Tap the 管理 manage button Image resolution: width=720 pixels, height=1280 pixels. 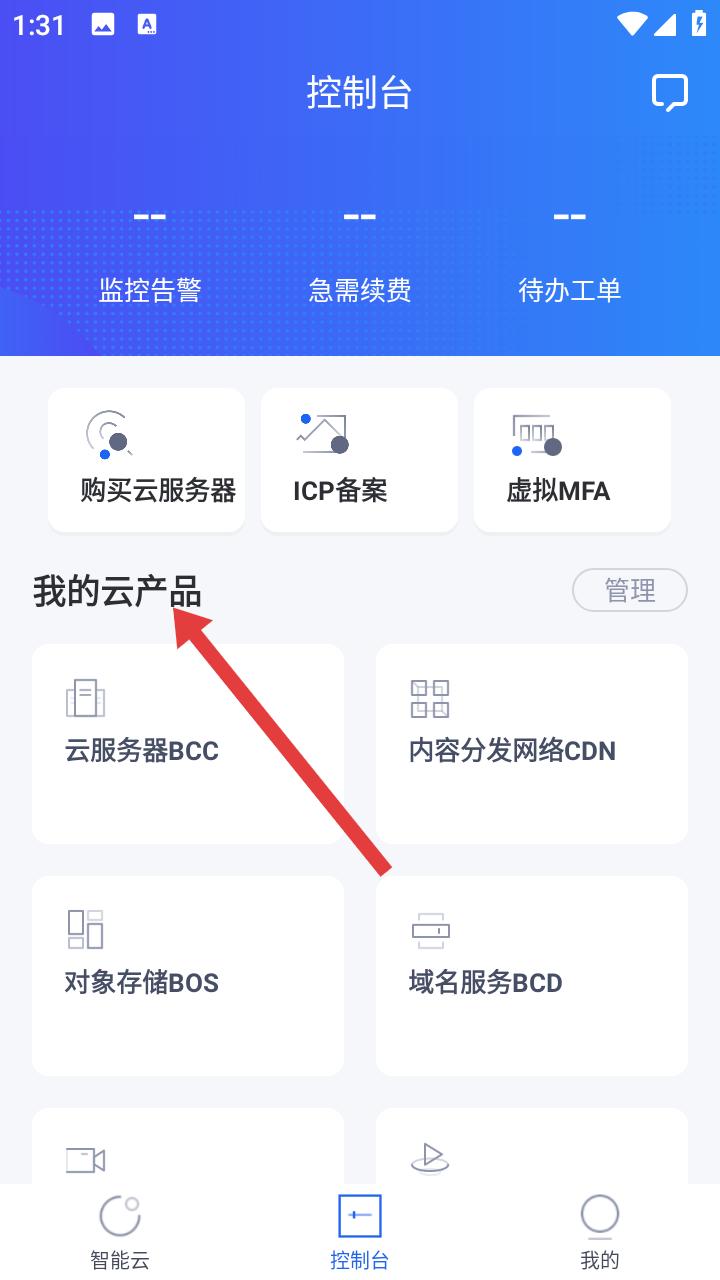pos(630,590)
